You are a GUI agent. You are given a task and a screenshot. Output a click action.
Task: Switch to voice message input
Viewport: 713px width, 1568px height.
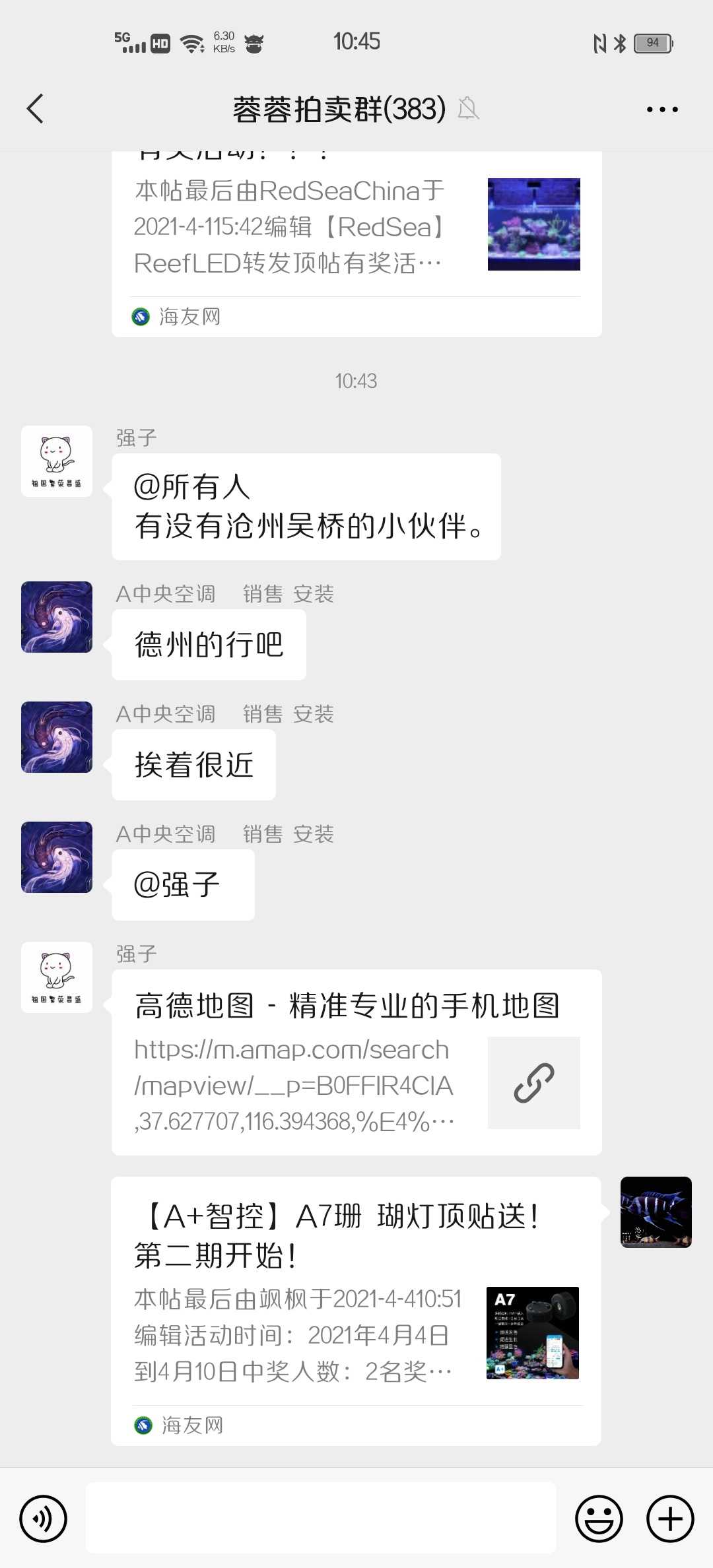click(44, 1519)
